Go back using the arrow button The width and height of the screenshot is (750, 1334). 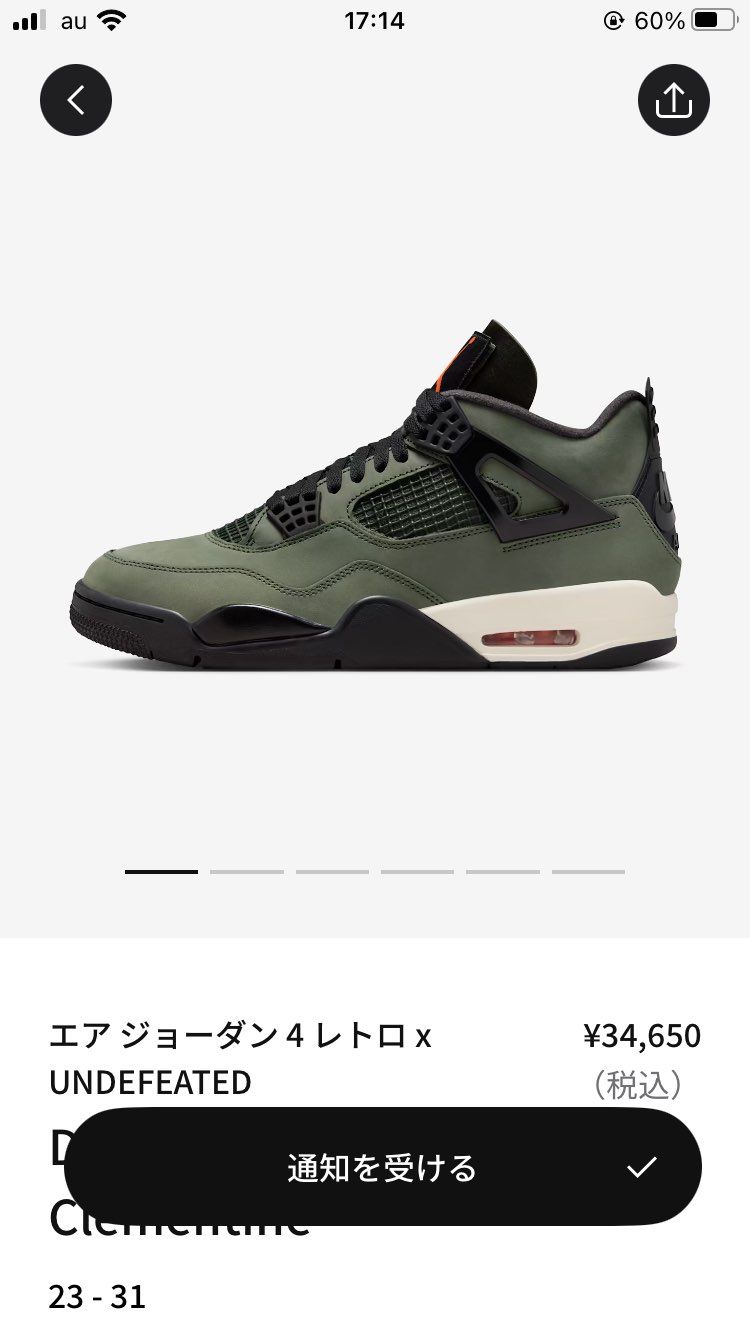tap(76, 100)
